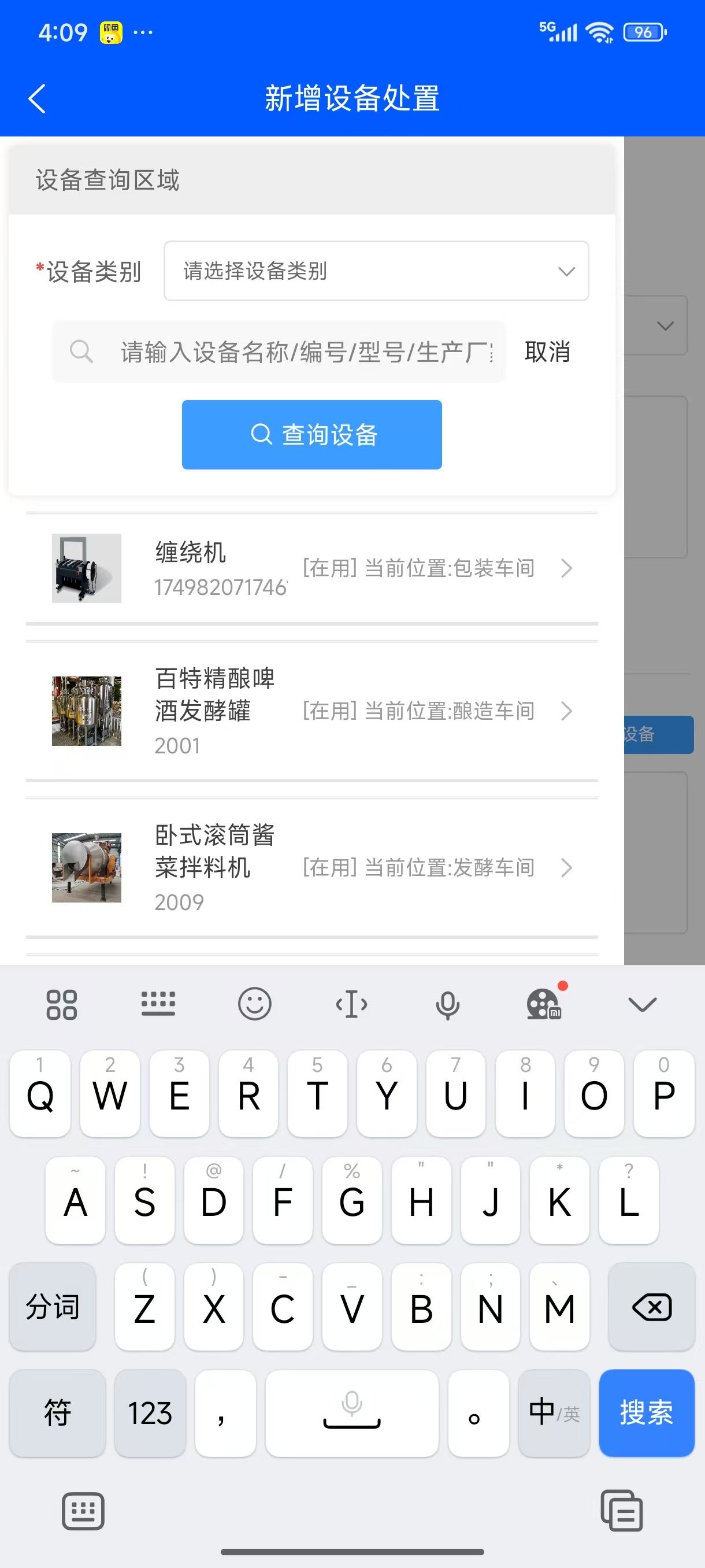Hide the keyboard with down chevron
This screenshot has height=1568, width=705.
tap(642, 1004)
